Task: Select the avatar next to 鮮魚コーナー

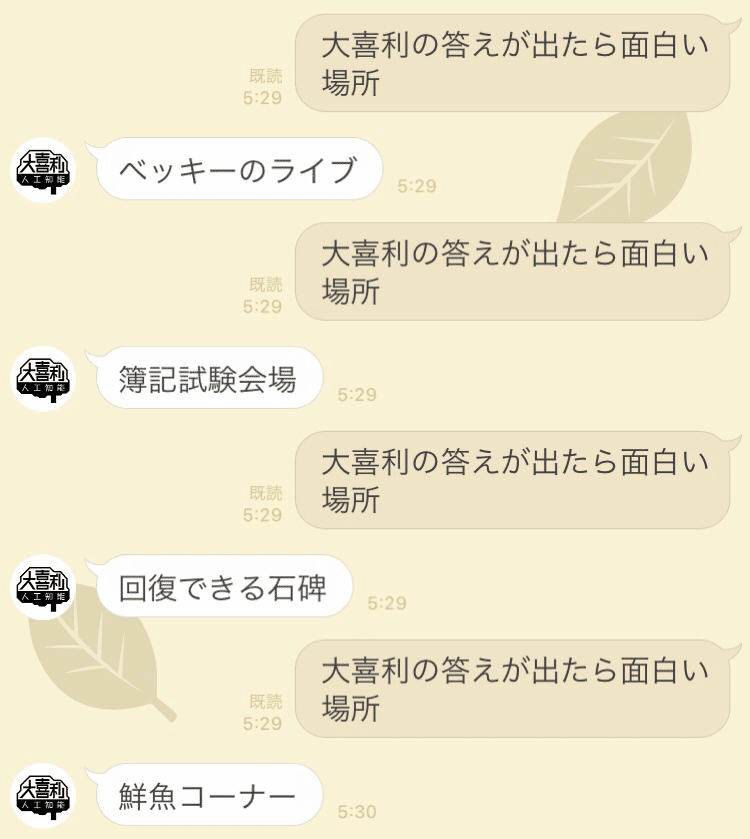Action: pos(43,795)
